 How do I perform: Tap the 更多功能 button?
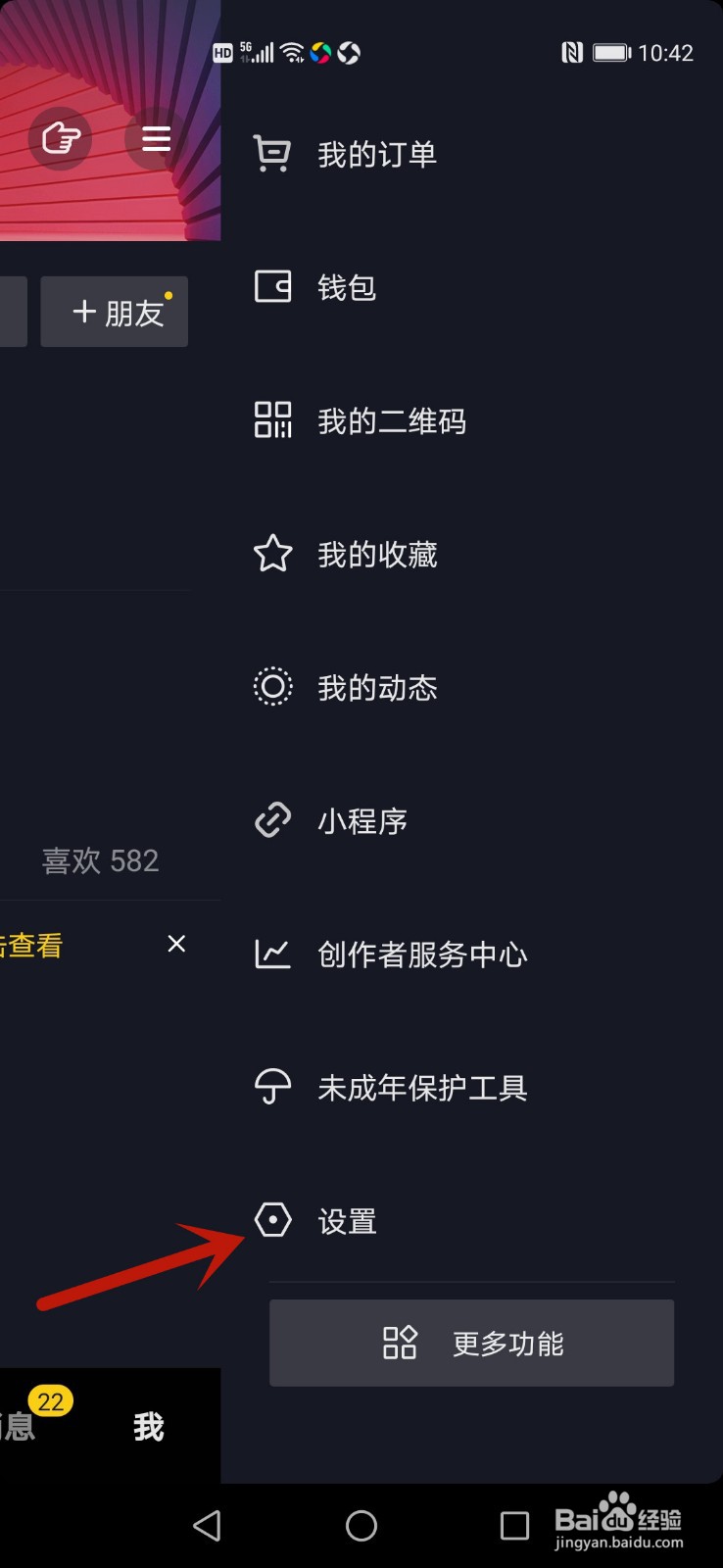click(471, 1344)
